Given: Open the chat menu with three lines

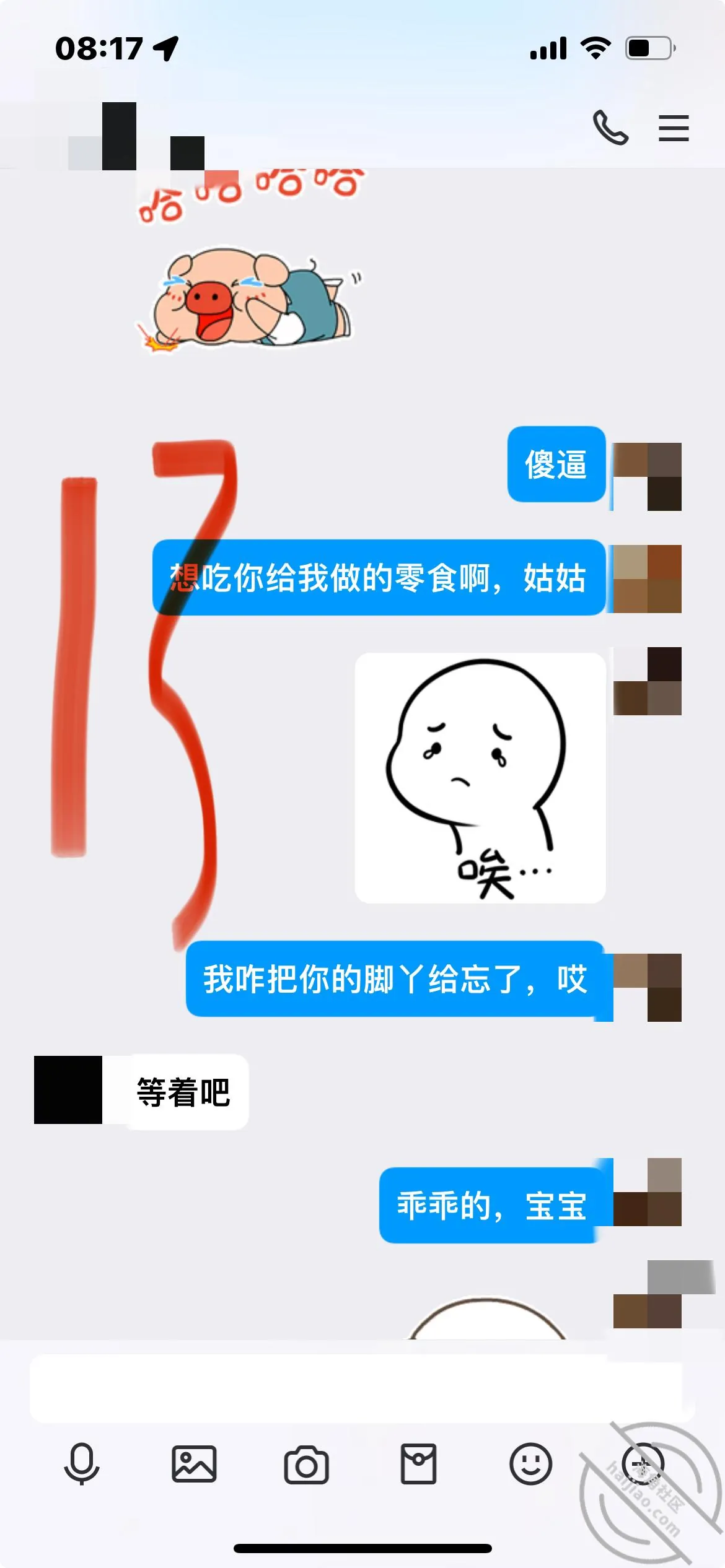Looking at the screenshot, I should click(x=674, y=128).
